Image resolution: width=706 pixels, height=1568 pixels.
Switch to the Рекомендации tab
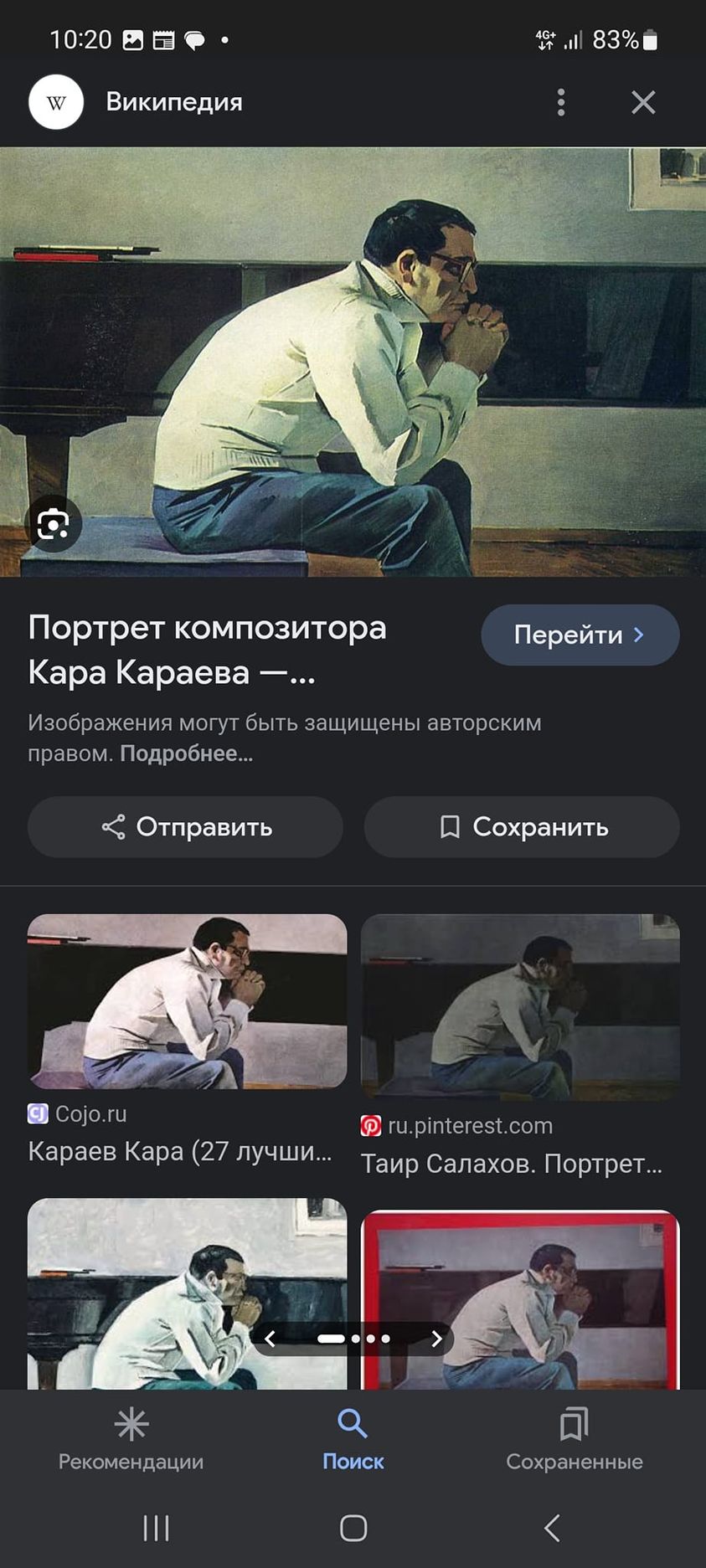[x=131, y=1438]
